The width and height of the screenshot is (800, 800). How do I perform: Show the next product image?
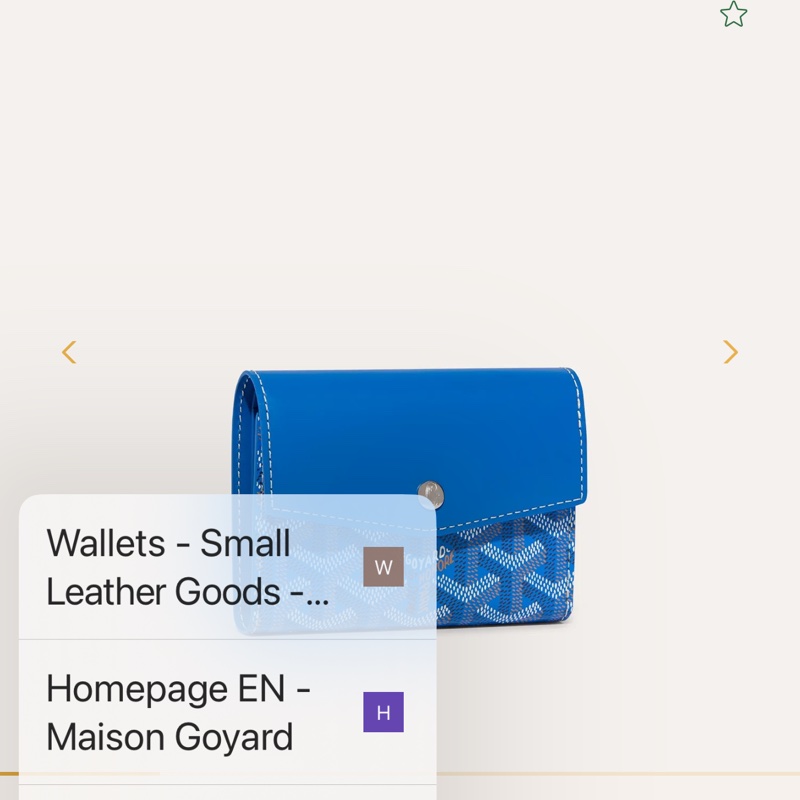tap(730, 352)
